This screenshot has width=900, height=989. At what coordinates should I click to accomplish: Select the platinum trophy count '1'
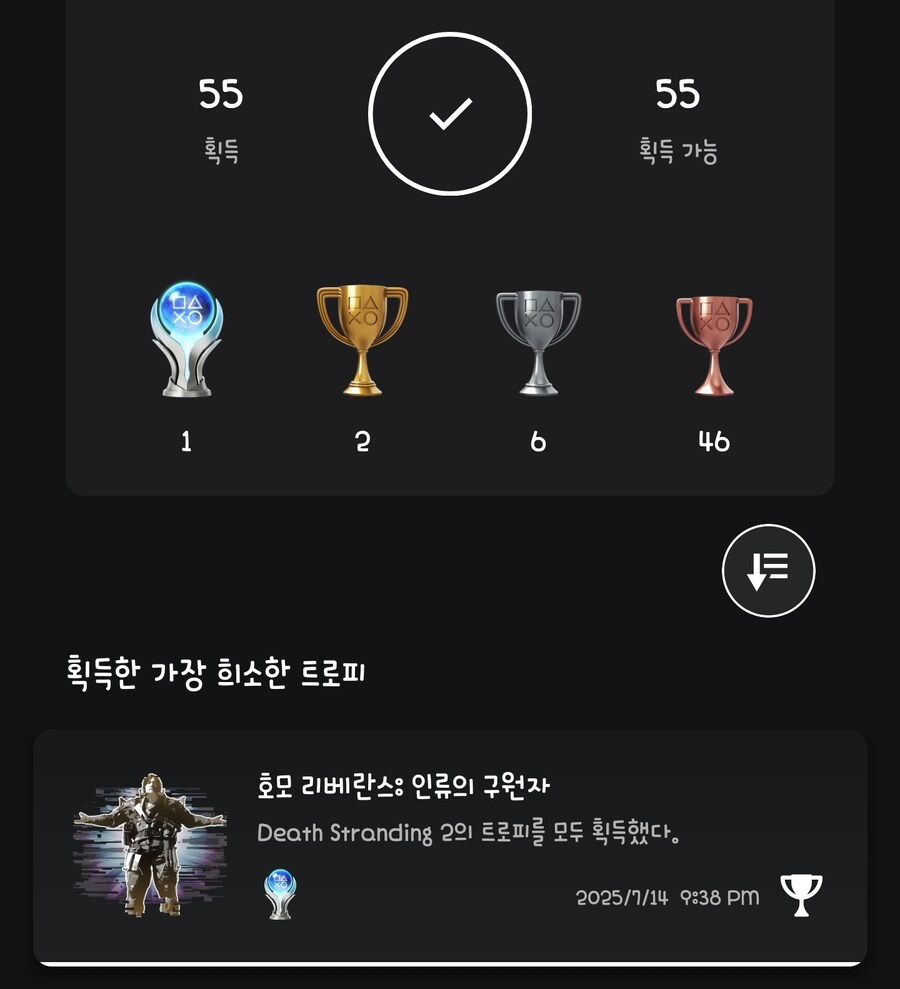pos(185,441)
